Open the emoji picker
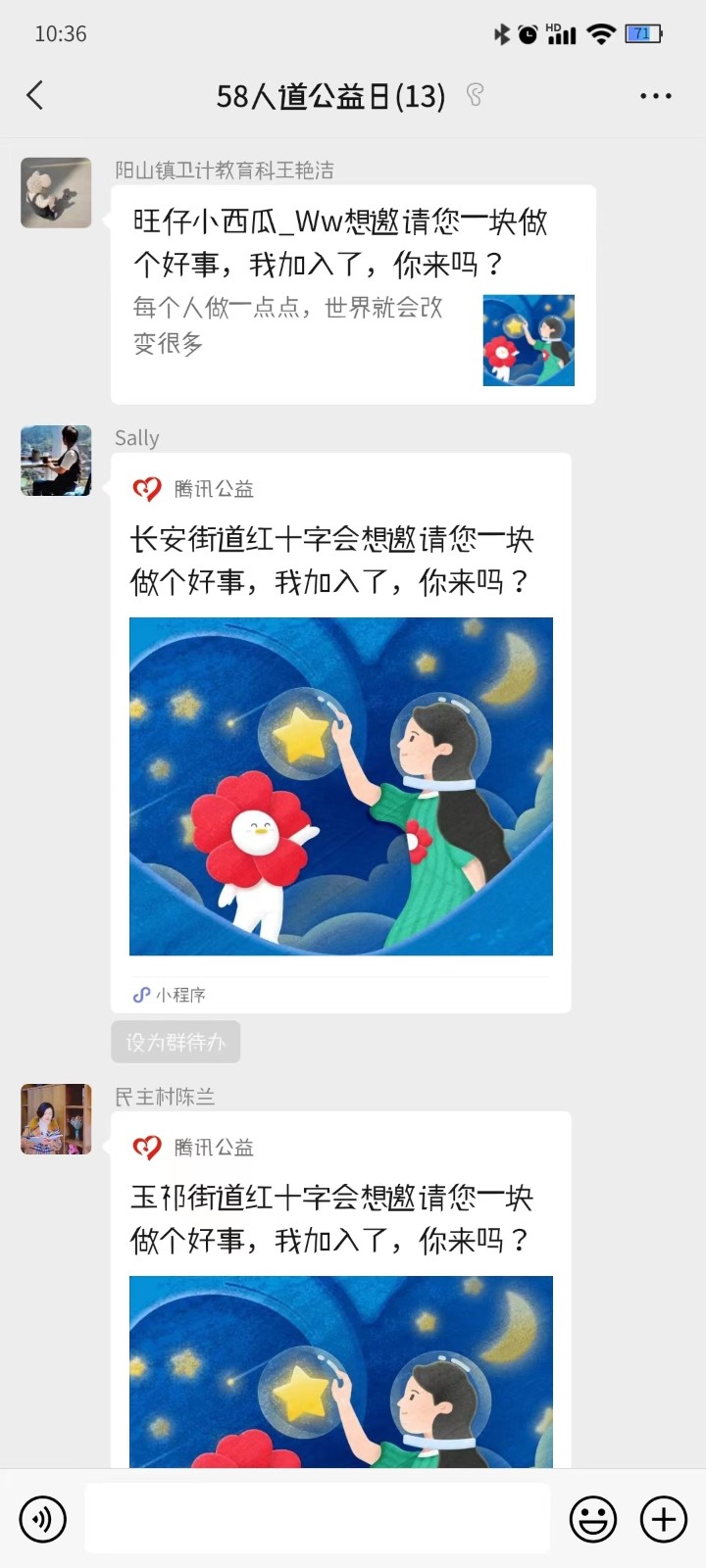 [593, 1520]
